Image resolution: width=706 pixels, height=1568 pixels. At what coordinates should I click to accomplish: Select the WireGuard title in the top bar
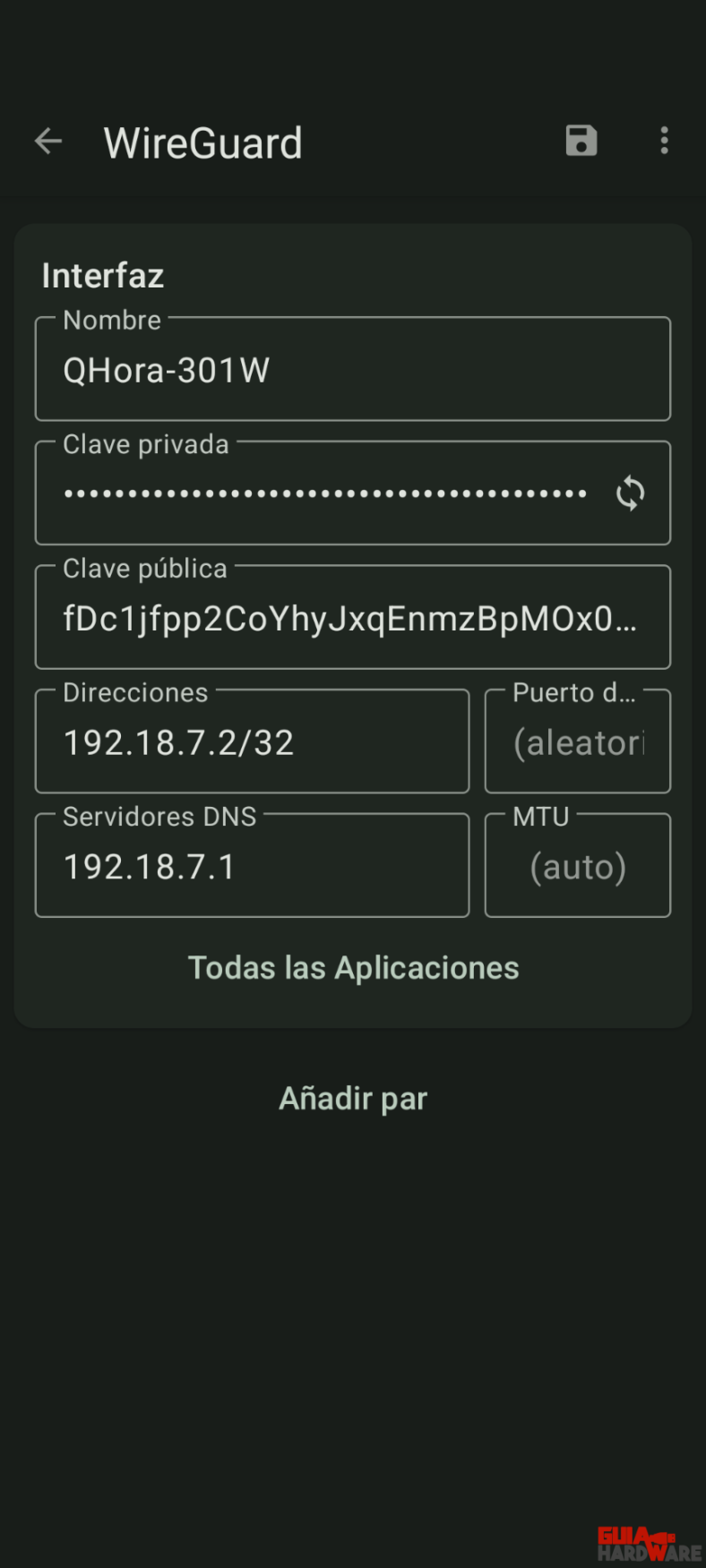pyautogui.click(x=202, y=141)
